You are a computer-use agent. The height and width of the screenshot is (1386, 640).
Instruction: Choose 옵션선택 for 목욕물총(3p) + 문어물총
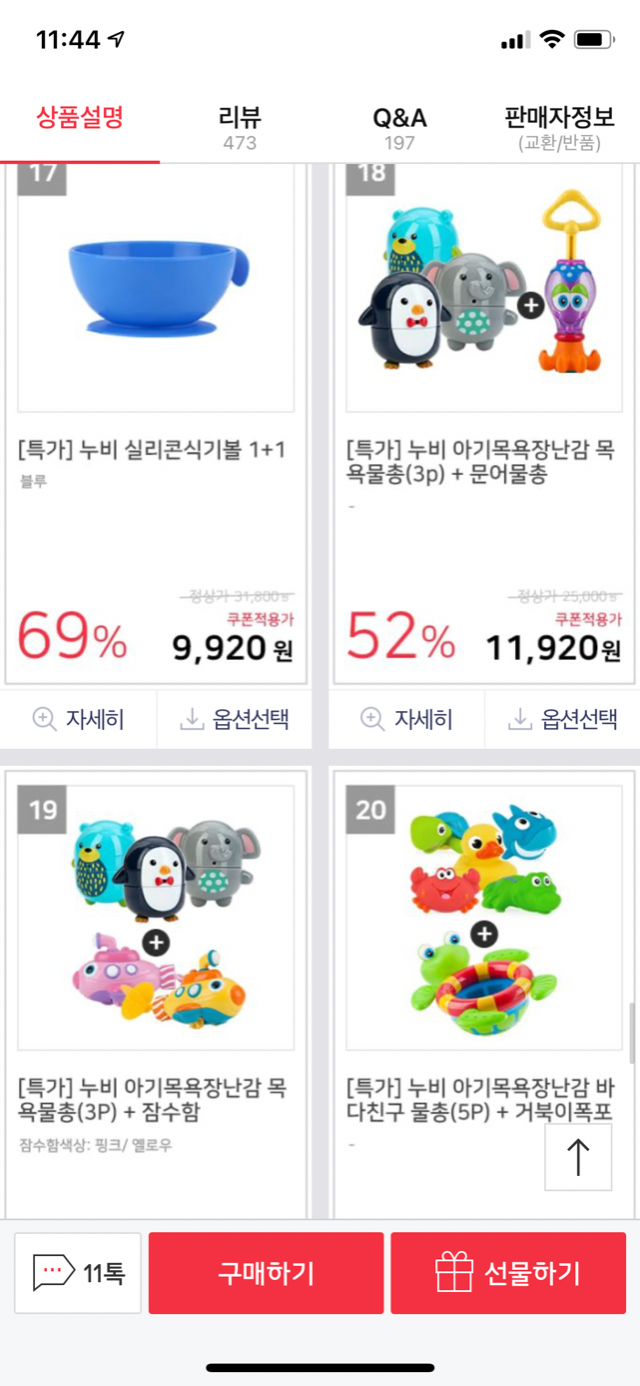point(562,718)
